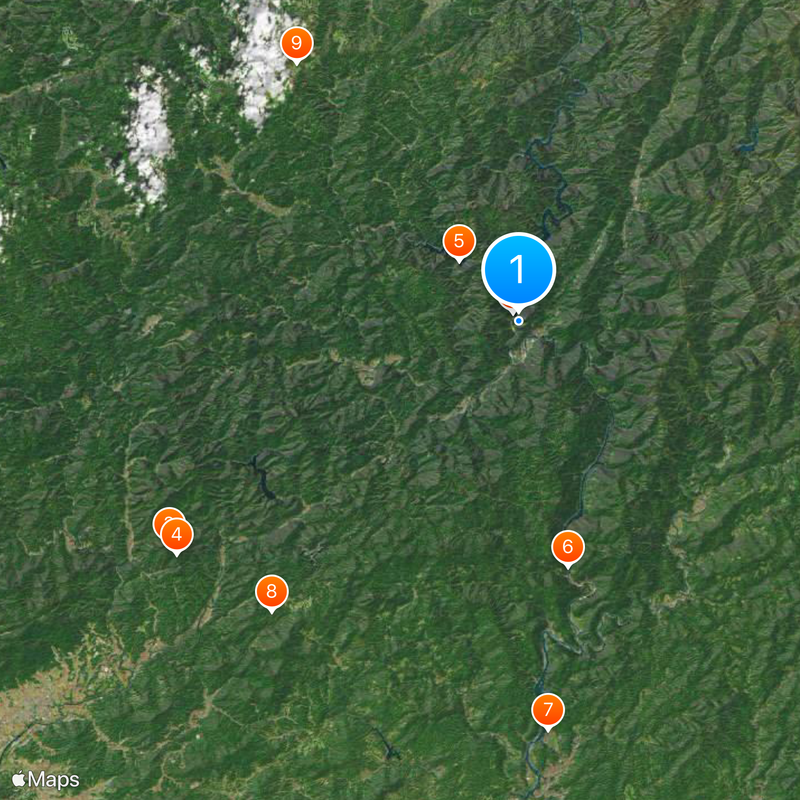Tap map pin number 7
The height and width of the screenshot is (800, 800).
pyautogui.click(x=547, y=710)
